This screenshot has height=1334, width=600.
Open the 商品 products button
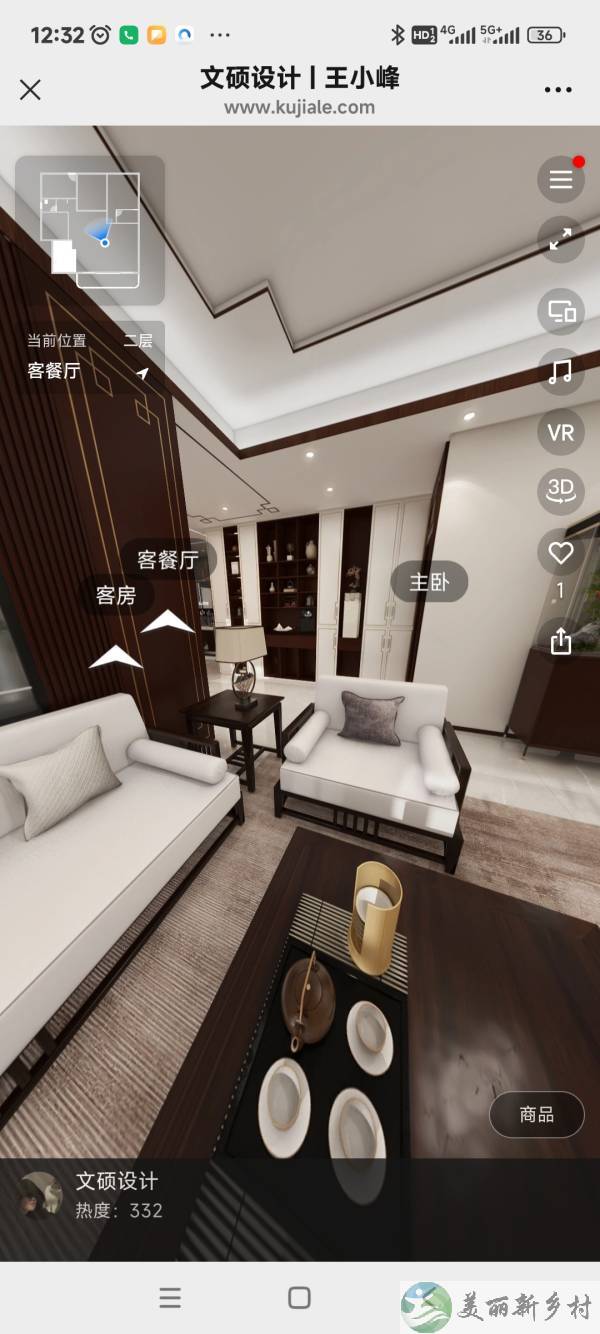(537, 1114)
